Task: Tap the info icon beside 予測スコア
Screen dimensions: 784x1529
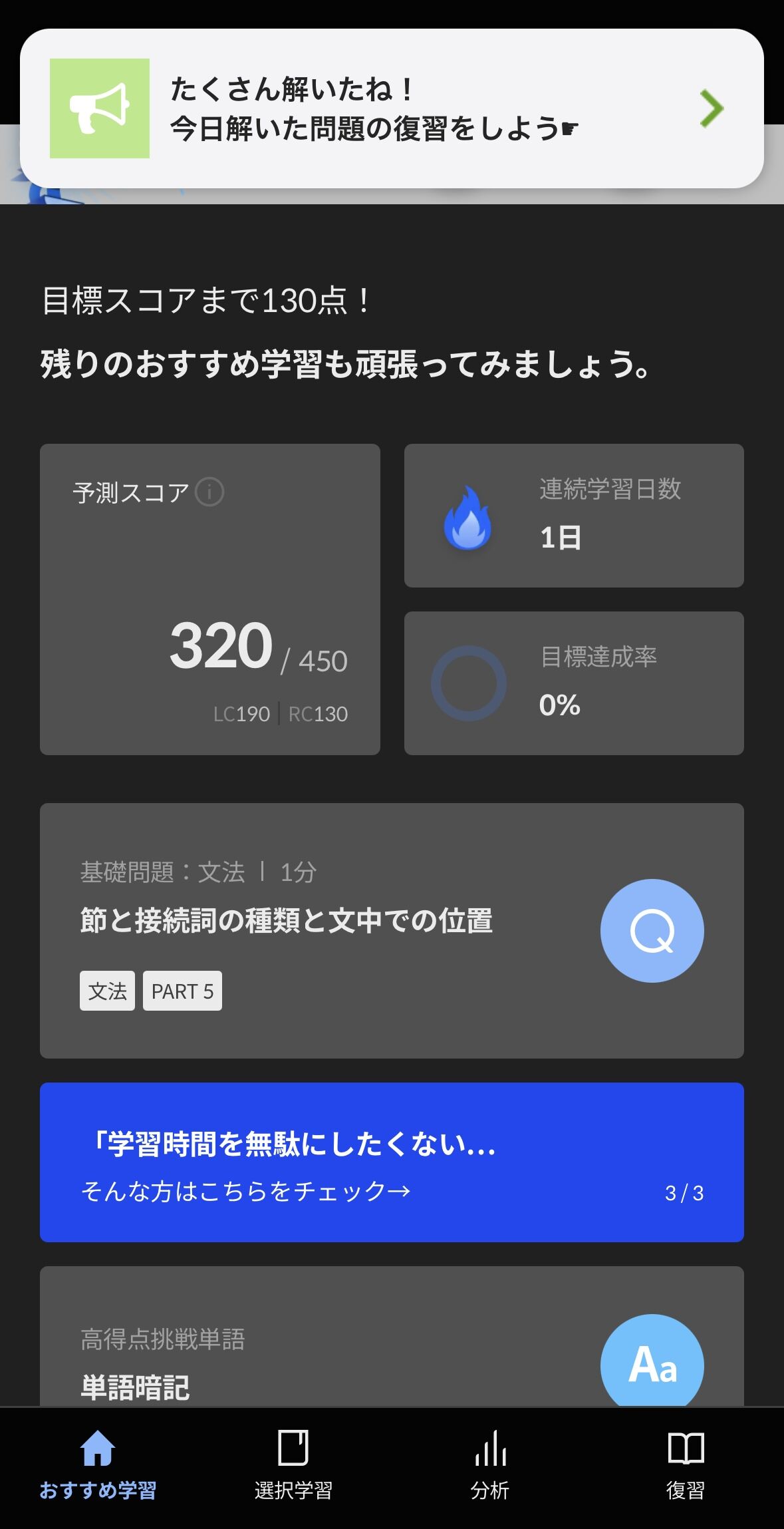Action: click(209, 492)
